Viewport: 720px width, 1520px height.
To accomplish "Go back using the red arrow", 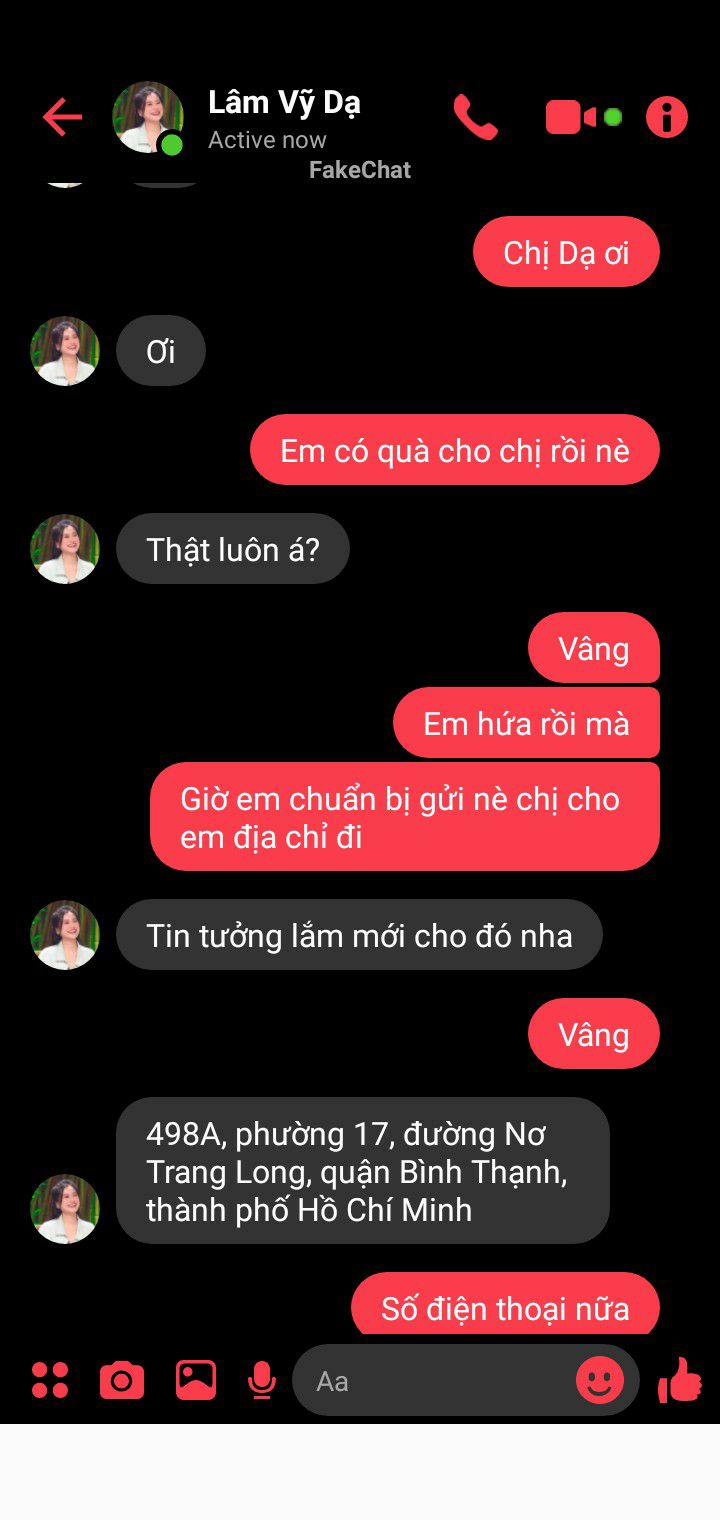I will point(62,118).
